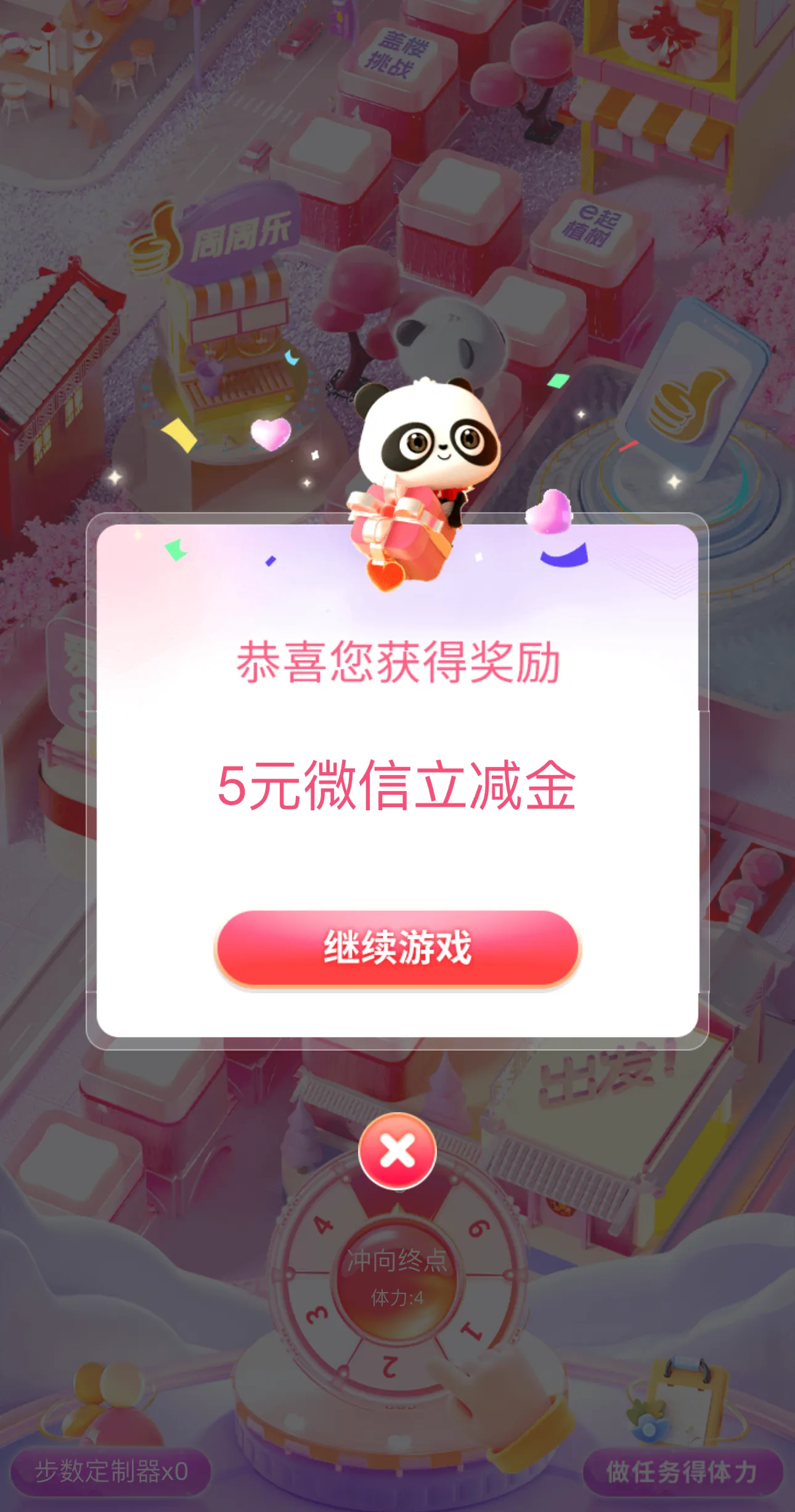Tap the 继续游戏 button
This screenshot has width=795, height=1512.
point(397,948)
